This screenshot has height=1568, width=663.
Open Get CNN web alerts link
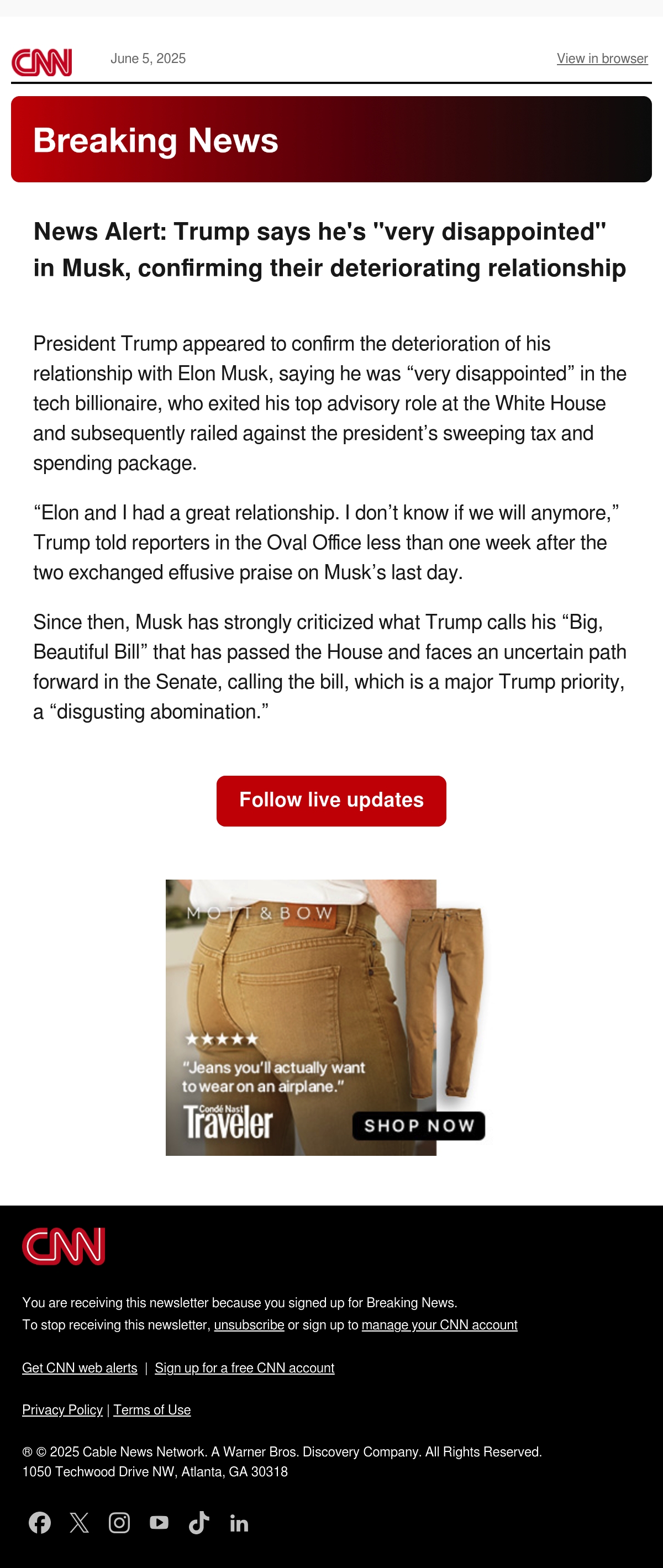tap(80, 1368)
